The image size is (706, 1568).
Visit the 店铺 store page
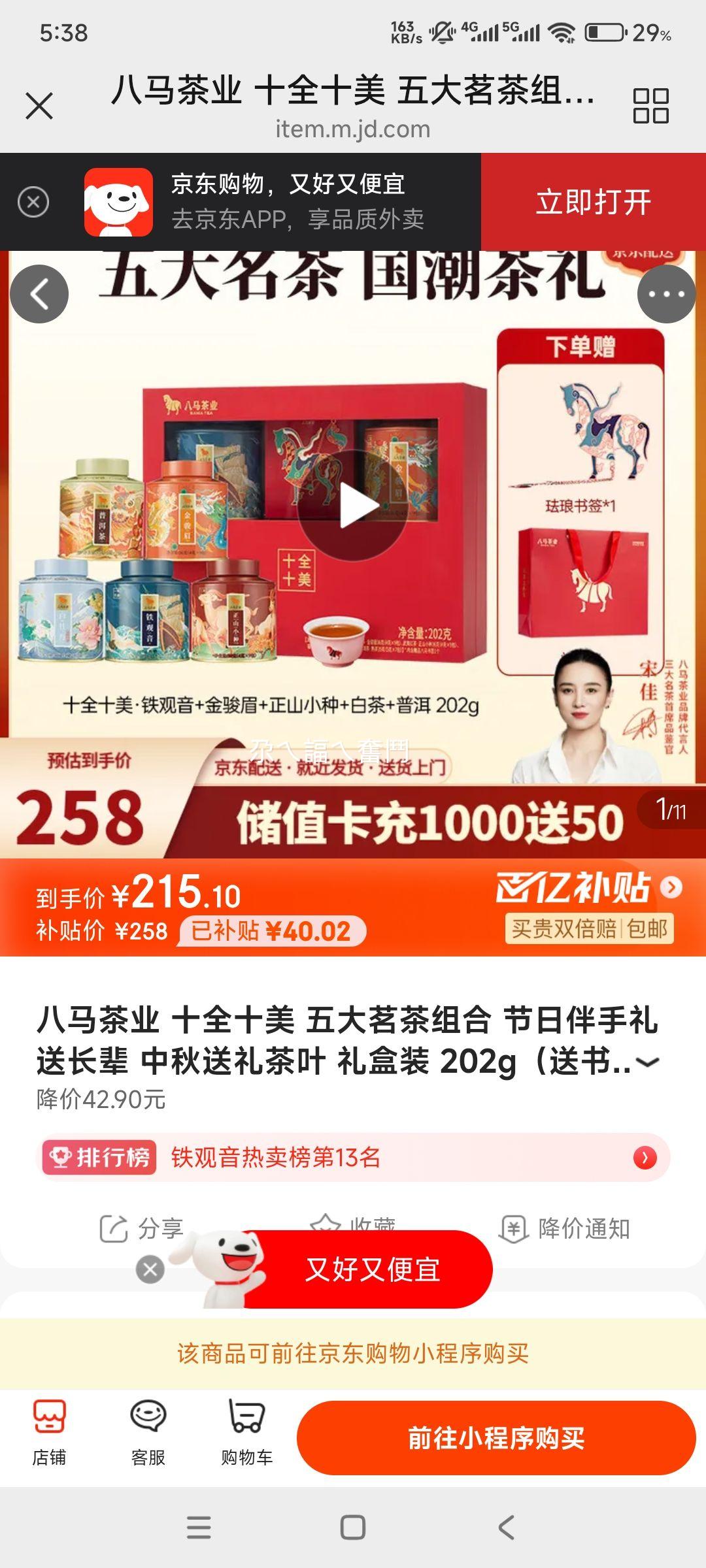click(50, 1437)
